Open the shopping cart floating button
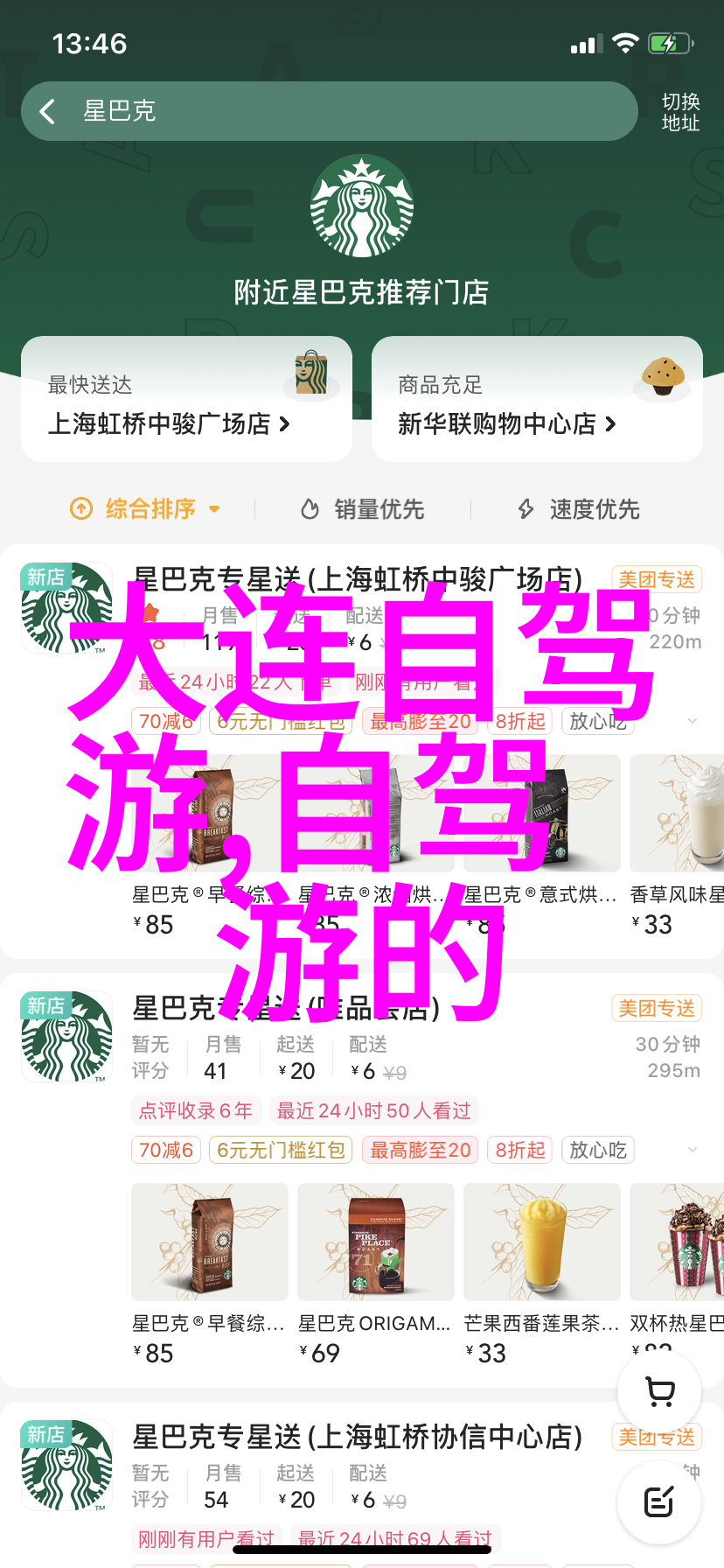This screenshot has height=1568, width=724. (x=659, y=1391)
